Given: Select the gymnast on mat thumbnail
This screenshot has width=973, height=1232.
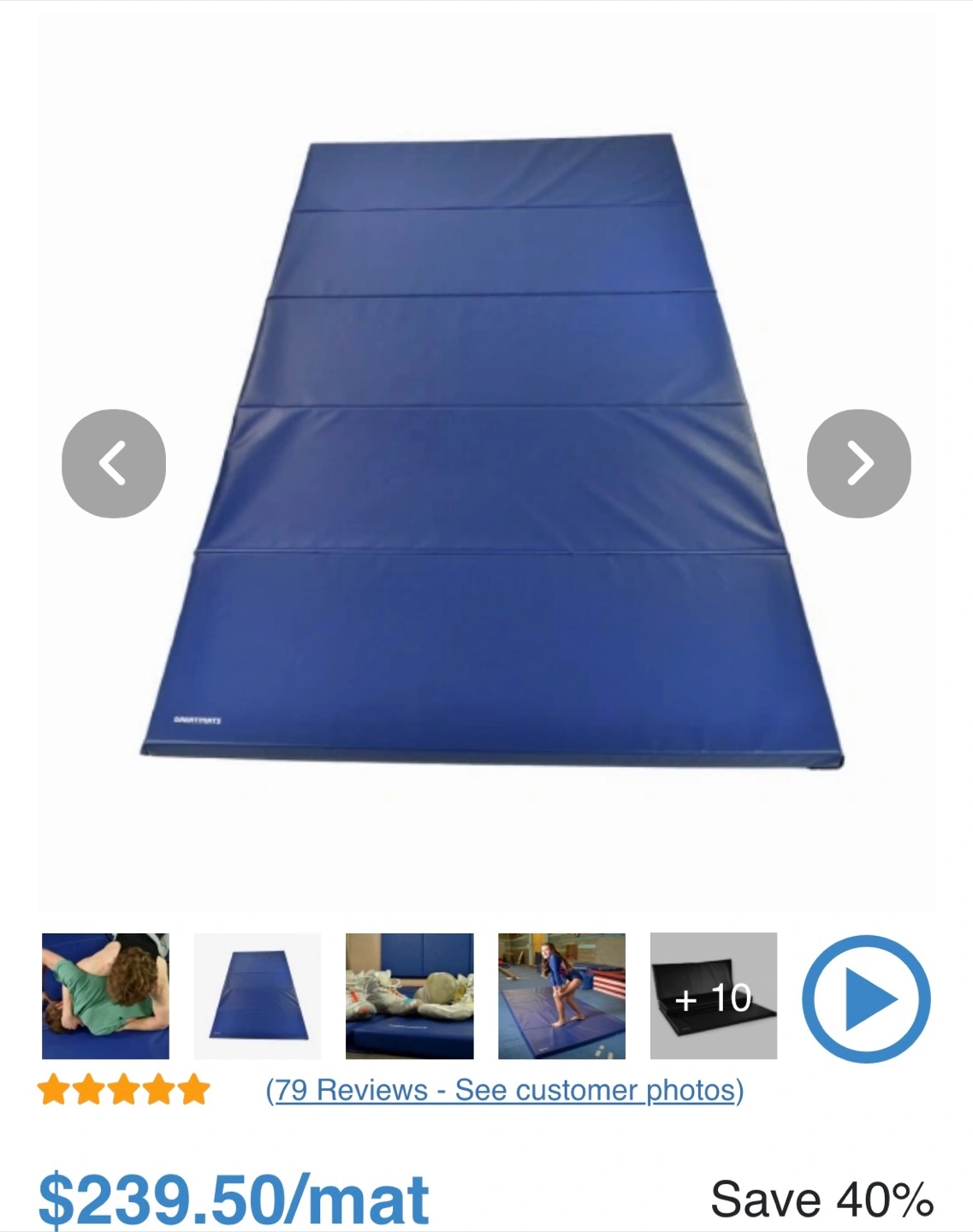Looking at the screenshot, I should click(561, 996).
